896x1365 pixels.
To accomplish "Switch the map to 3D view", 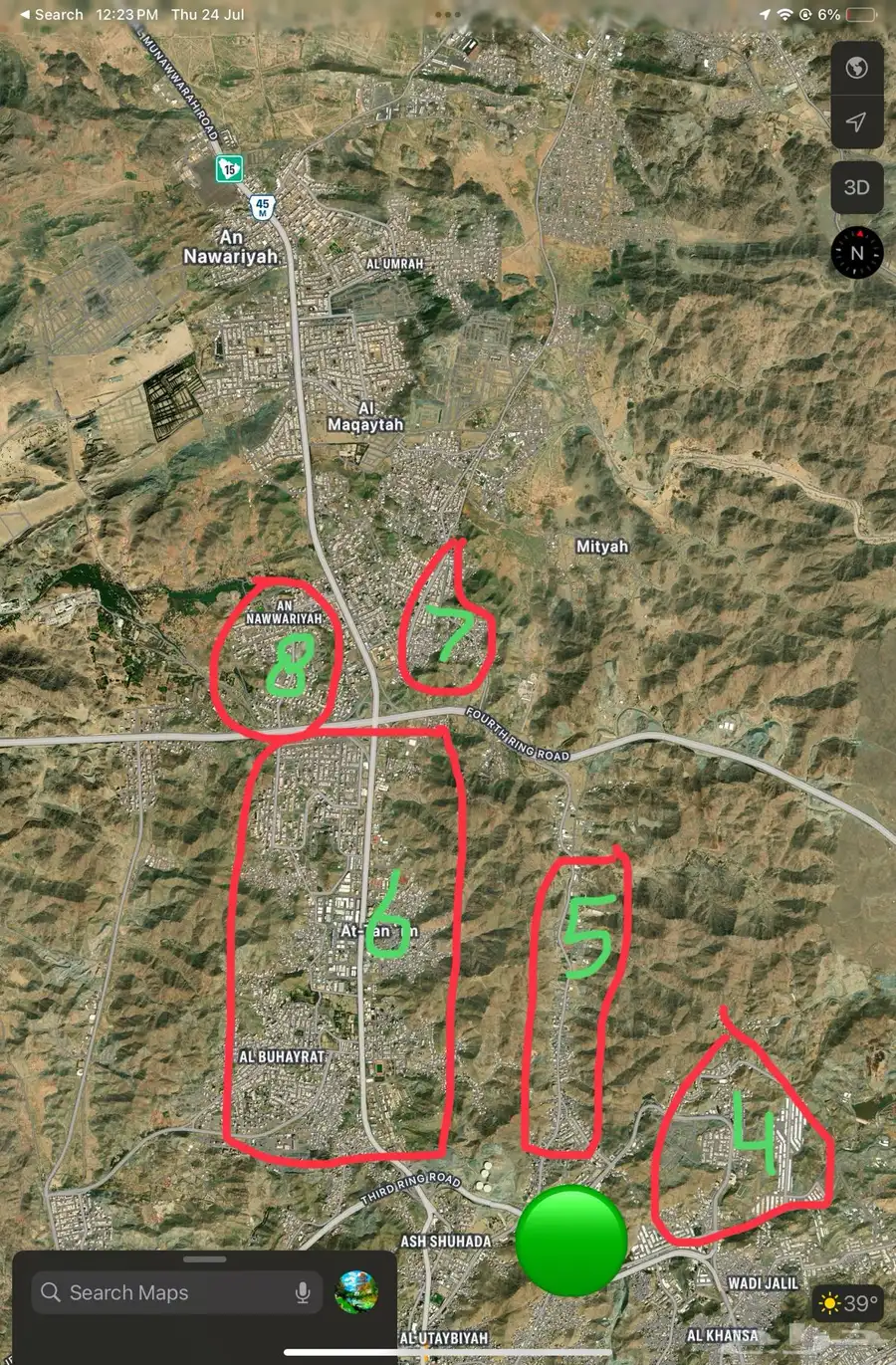I will point(856,187).
